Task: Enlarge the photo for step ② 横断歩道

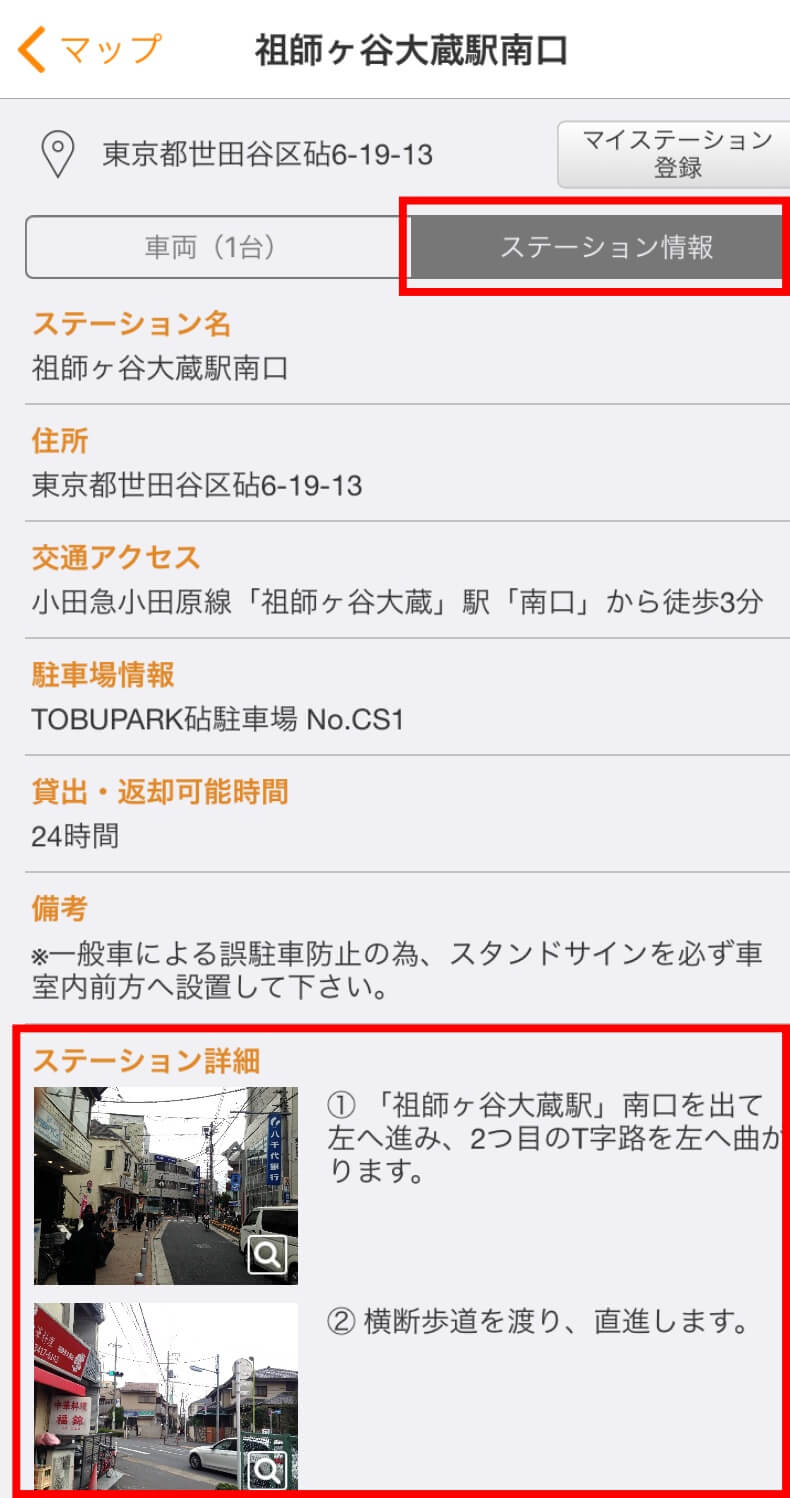Action: point(166,1396)
